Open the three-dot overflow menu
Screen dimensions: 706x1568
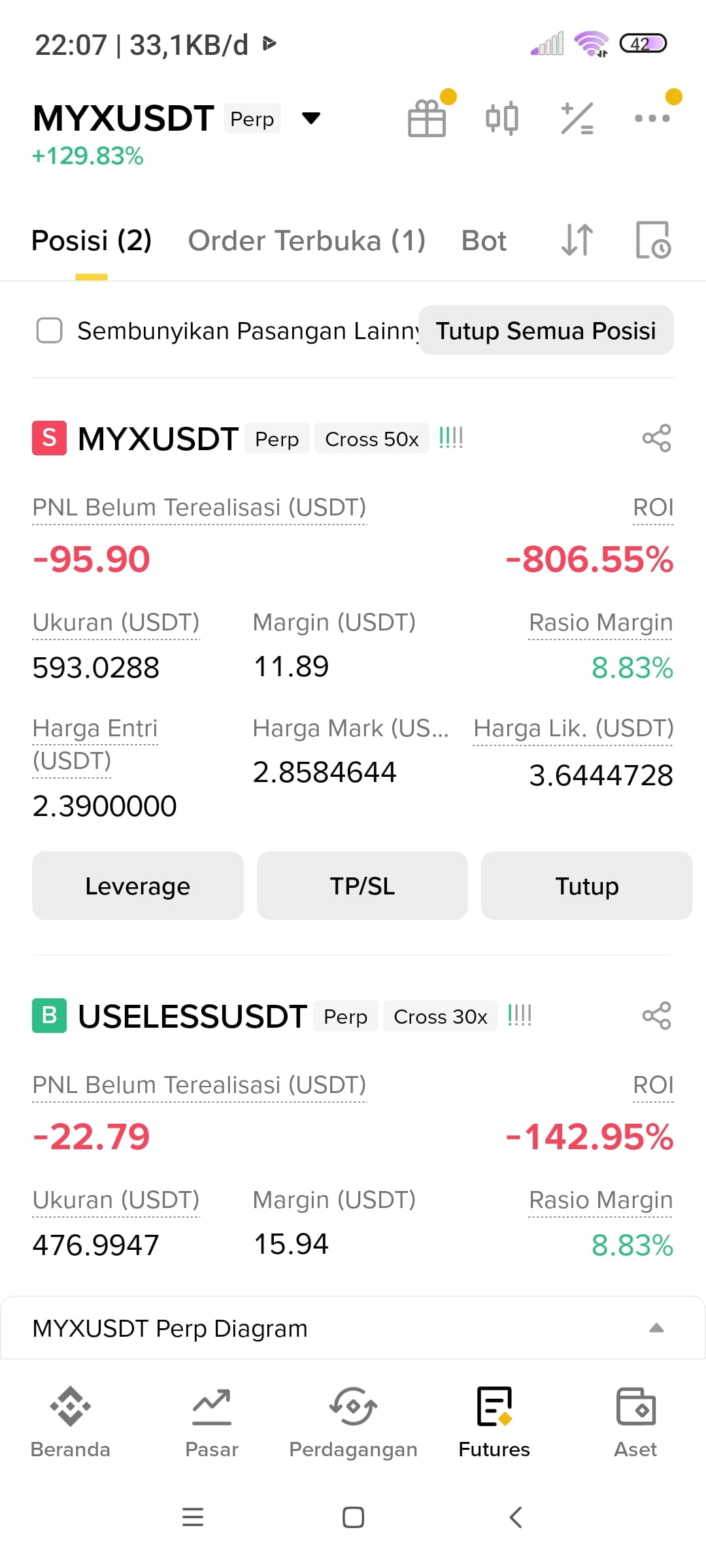tap(652, 118)
